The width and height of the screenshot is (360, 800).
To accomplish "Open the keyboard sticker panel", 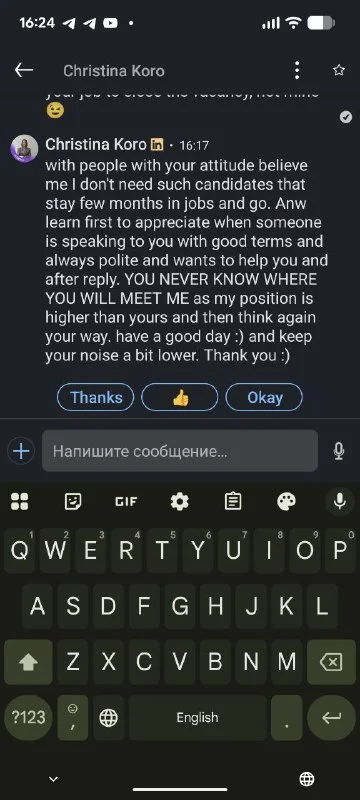I will [x=73, y=502].
